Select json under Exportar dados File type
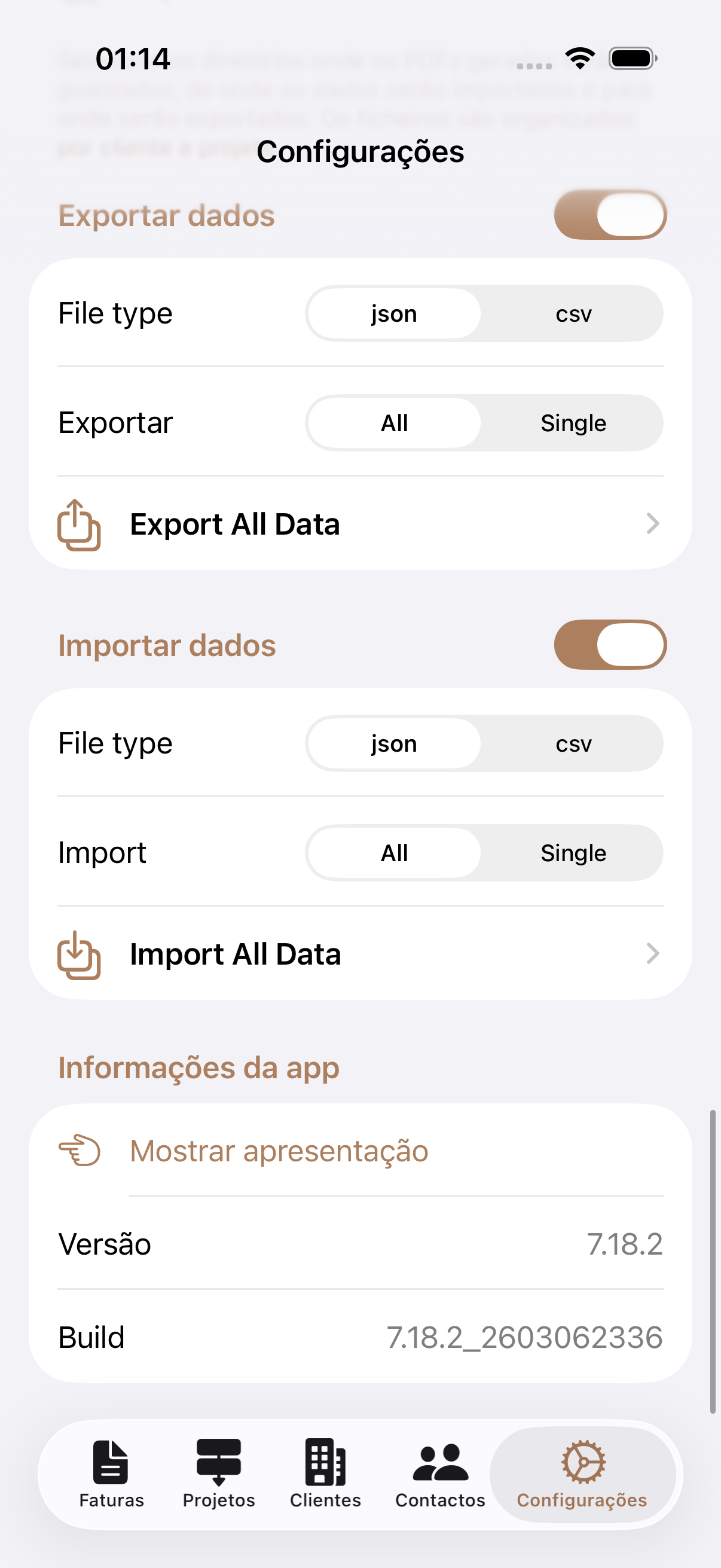721x1568 pixels. (x=394, y=314)
